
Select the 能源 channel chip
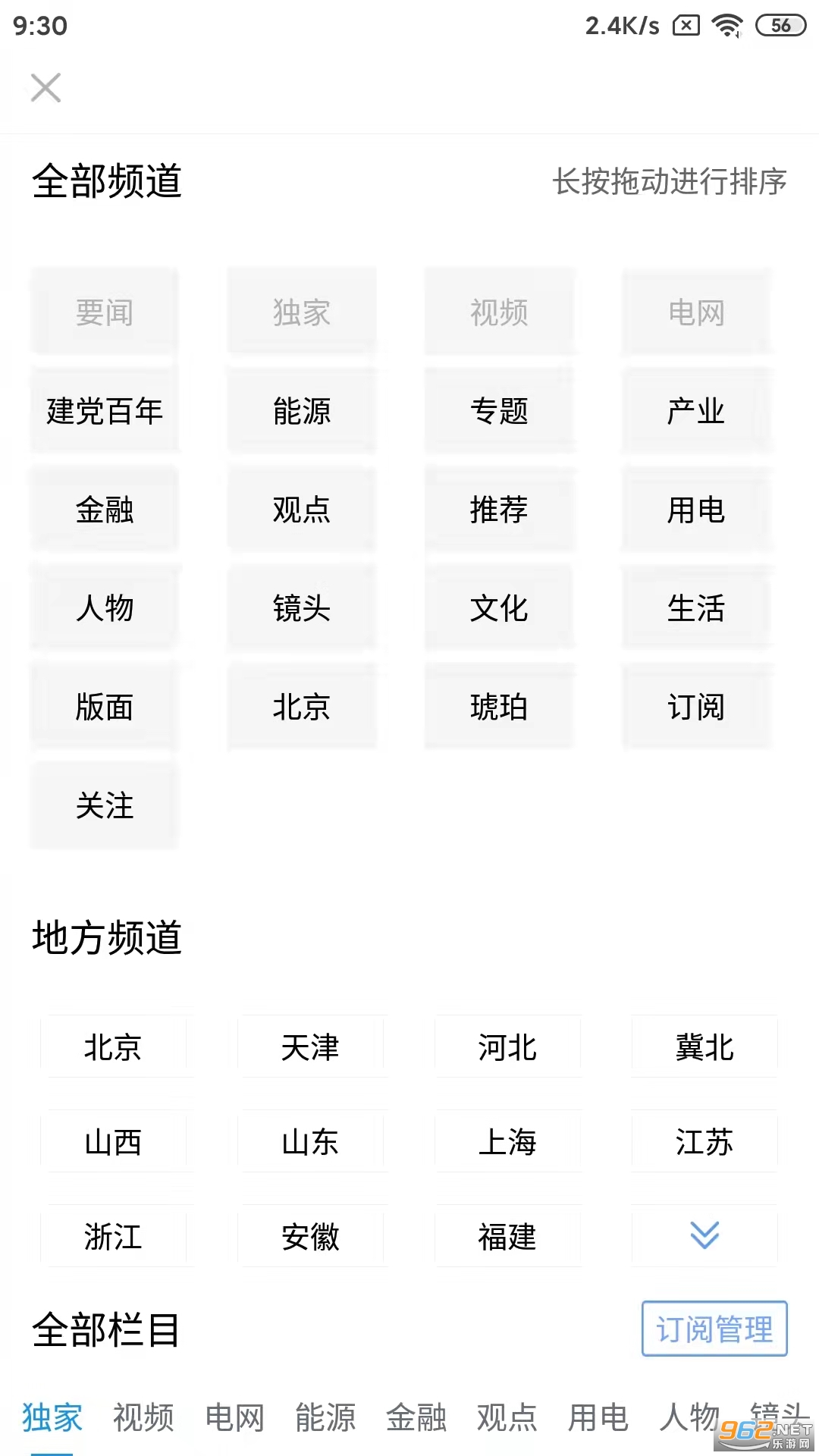click(302, 411)
